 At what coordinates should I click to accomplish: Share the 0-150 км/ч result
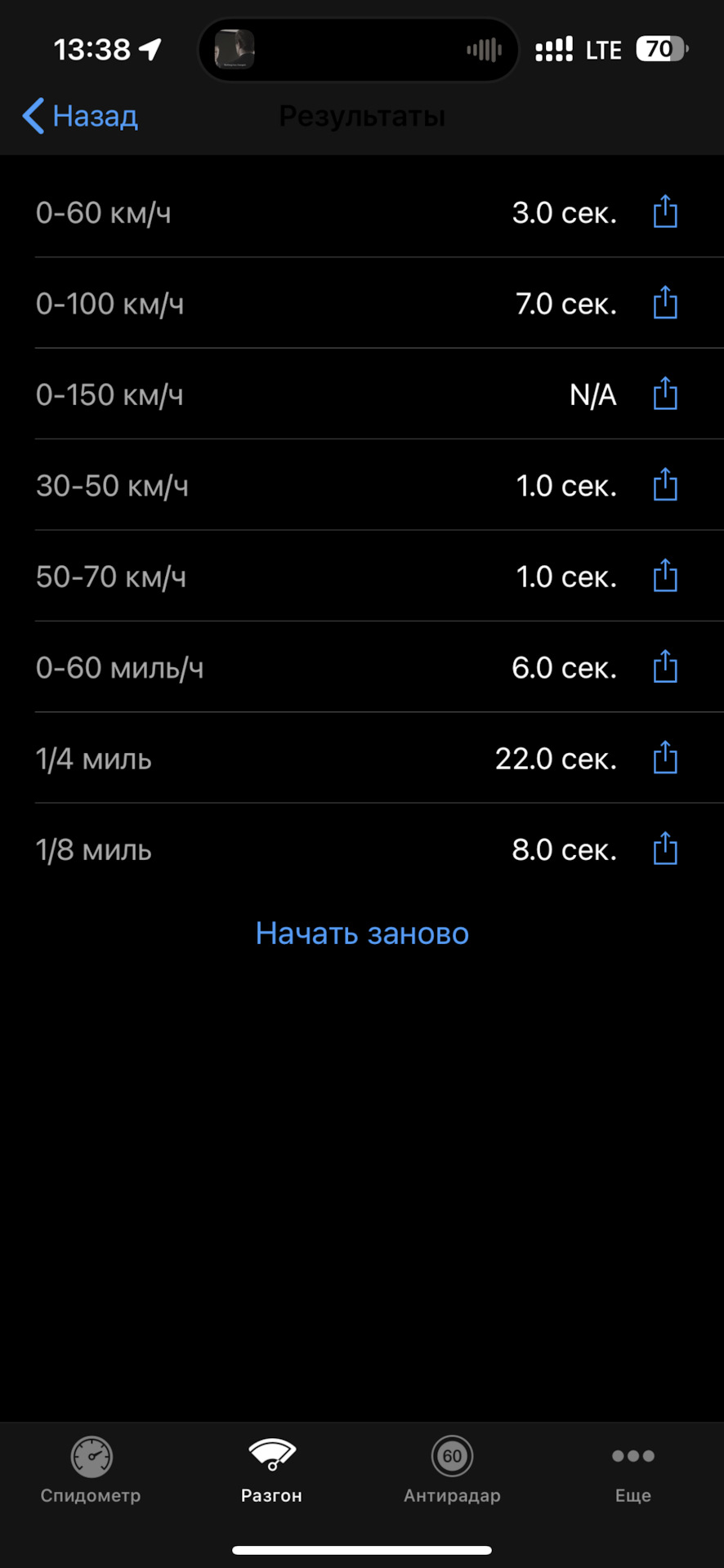(x=665, y=394)
